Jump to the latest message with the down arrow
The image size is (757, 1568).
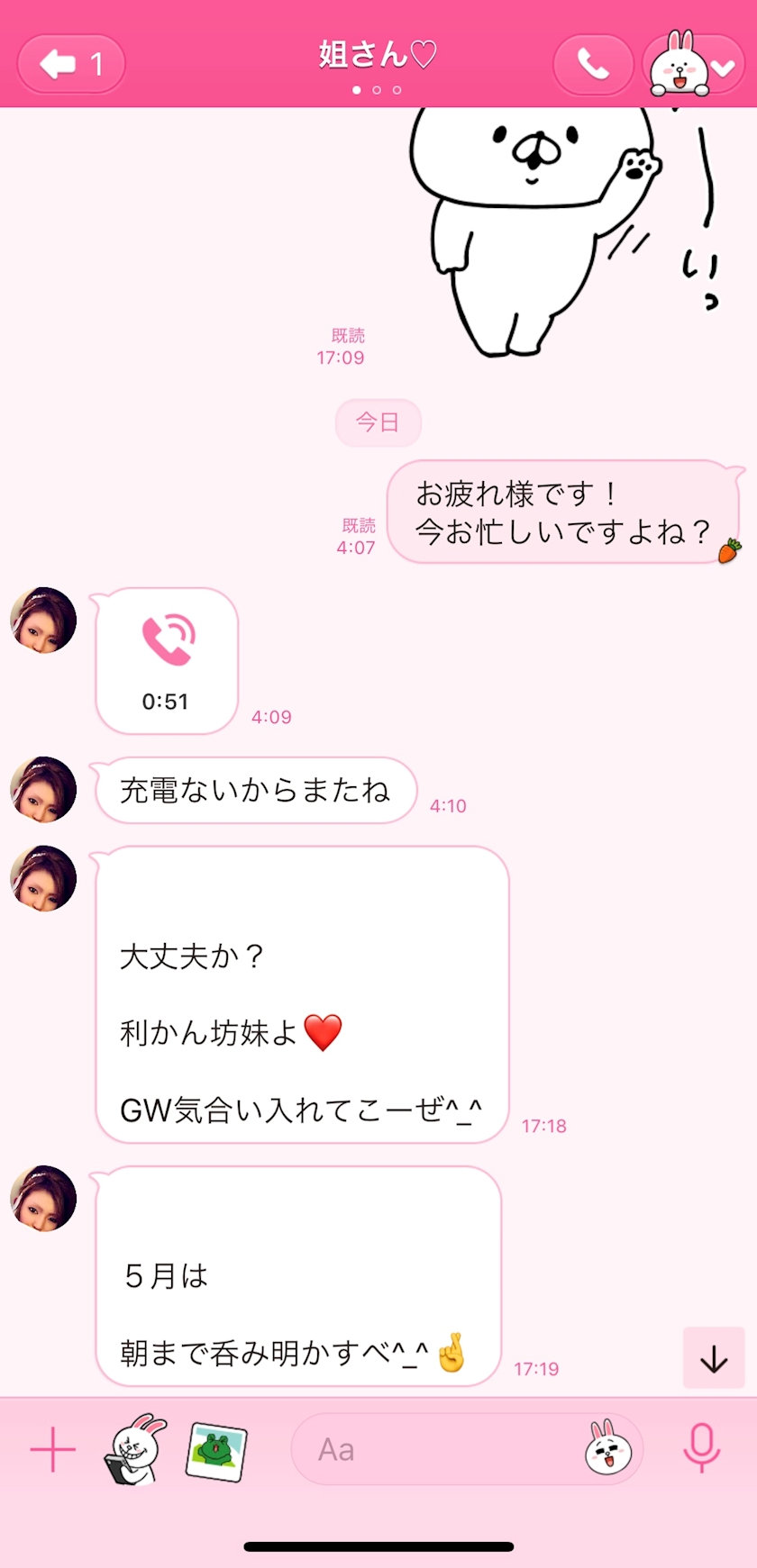pos(714,1358)
